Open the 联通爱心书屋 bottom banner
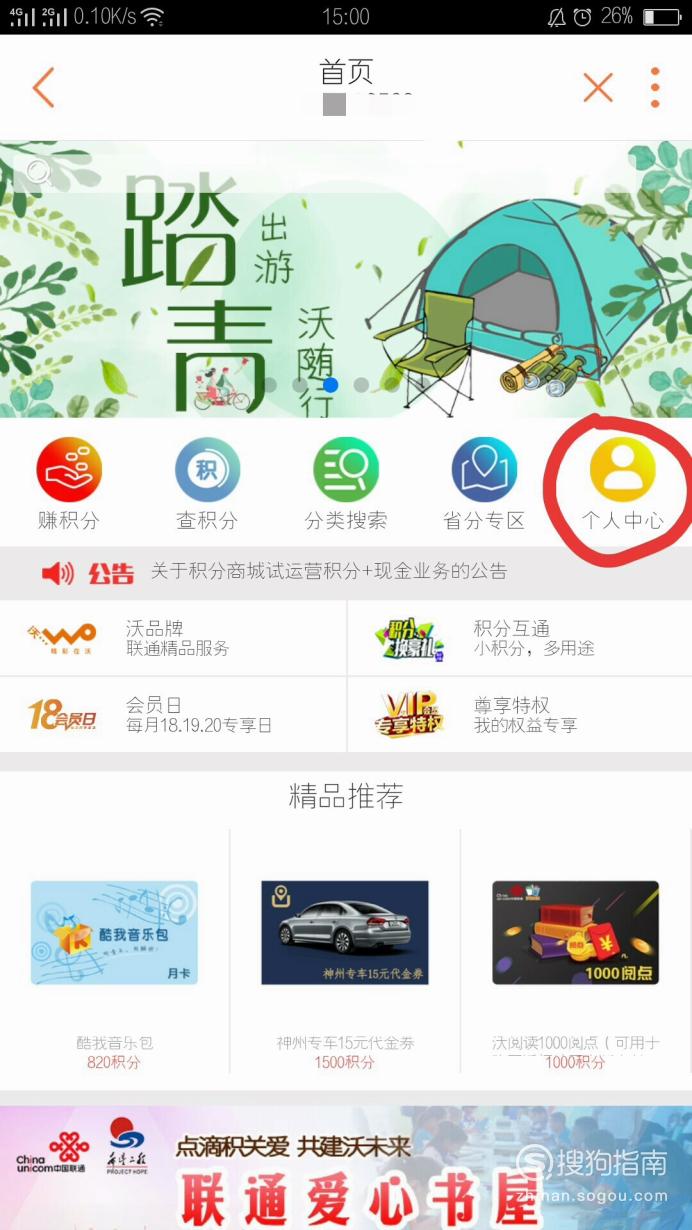 [x=346, y=1167]
